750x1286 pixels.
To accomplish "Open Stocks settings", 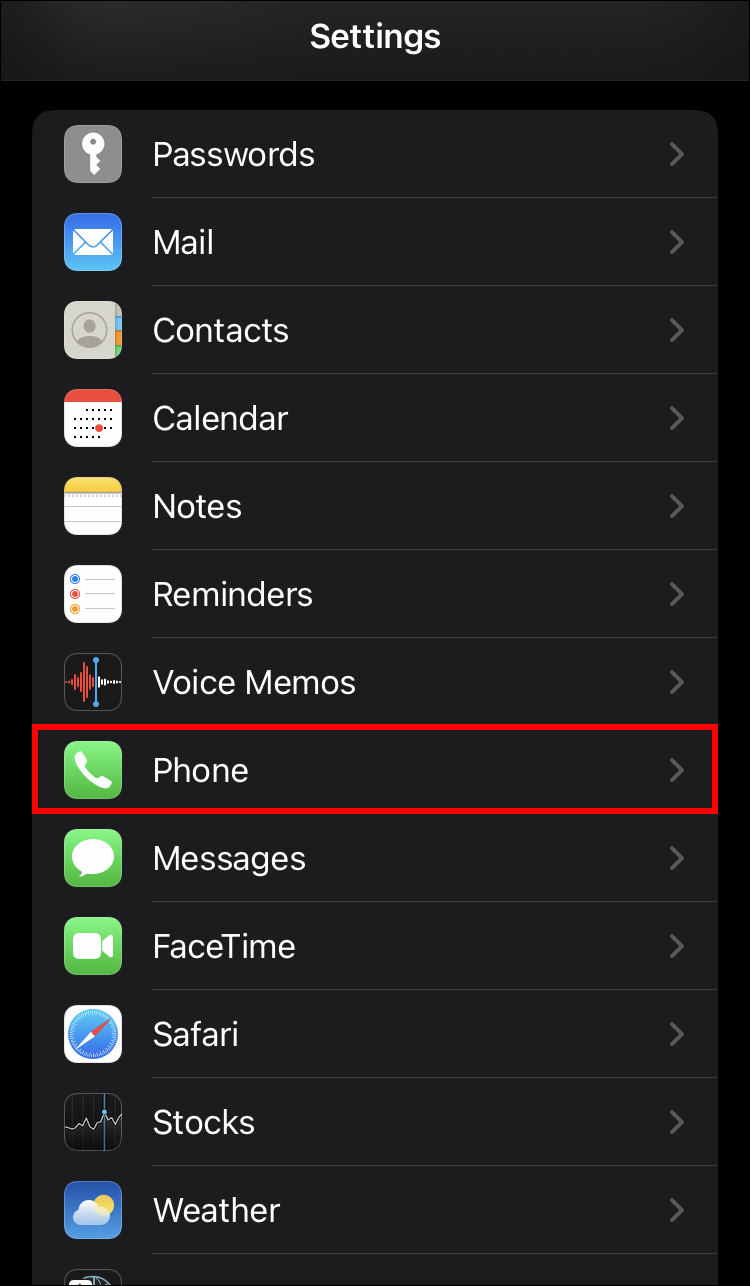I will 375,1122.
